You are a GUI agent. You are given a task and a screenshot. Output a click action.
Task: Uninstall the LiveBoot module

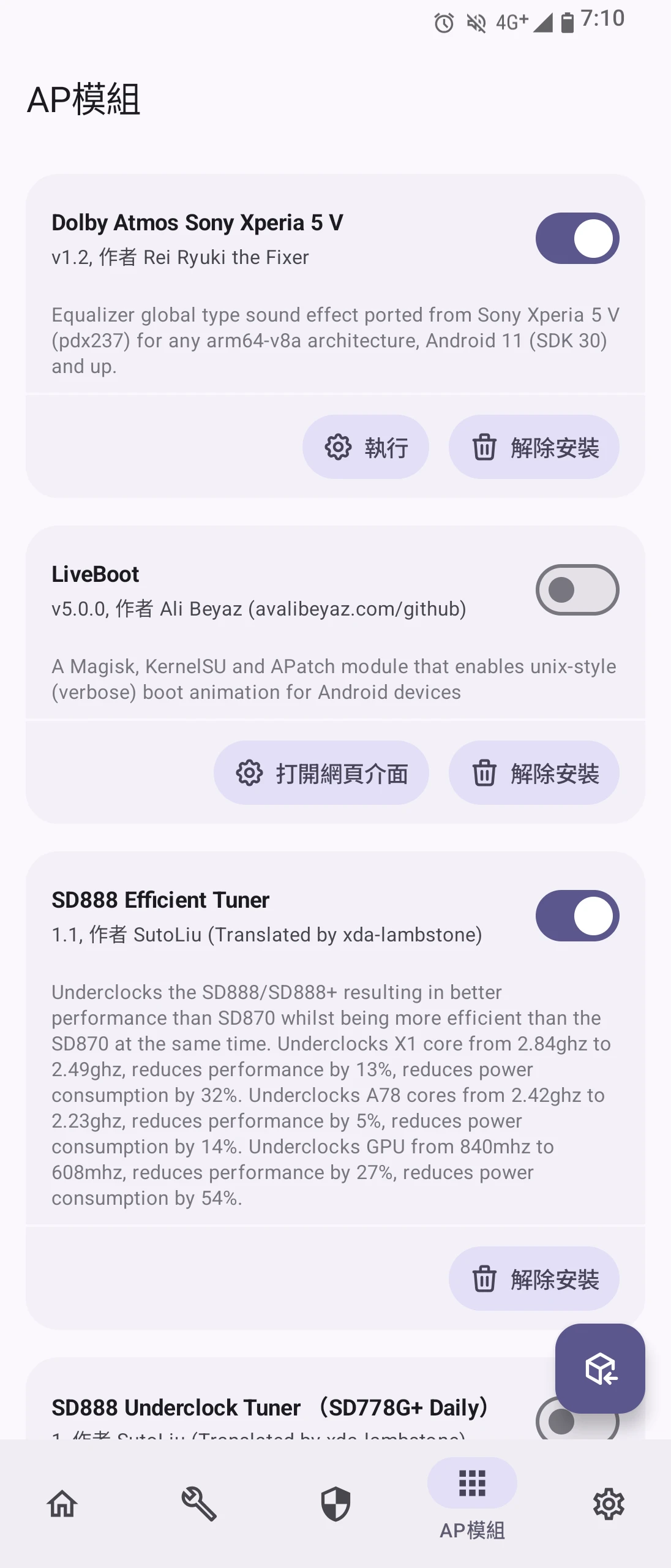click(534, 773)
